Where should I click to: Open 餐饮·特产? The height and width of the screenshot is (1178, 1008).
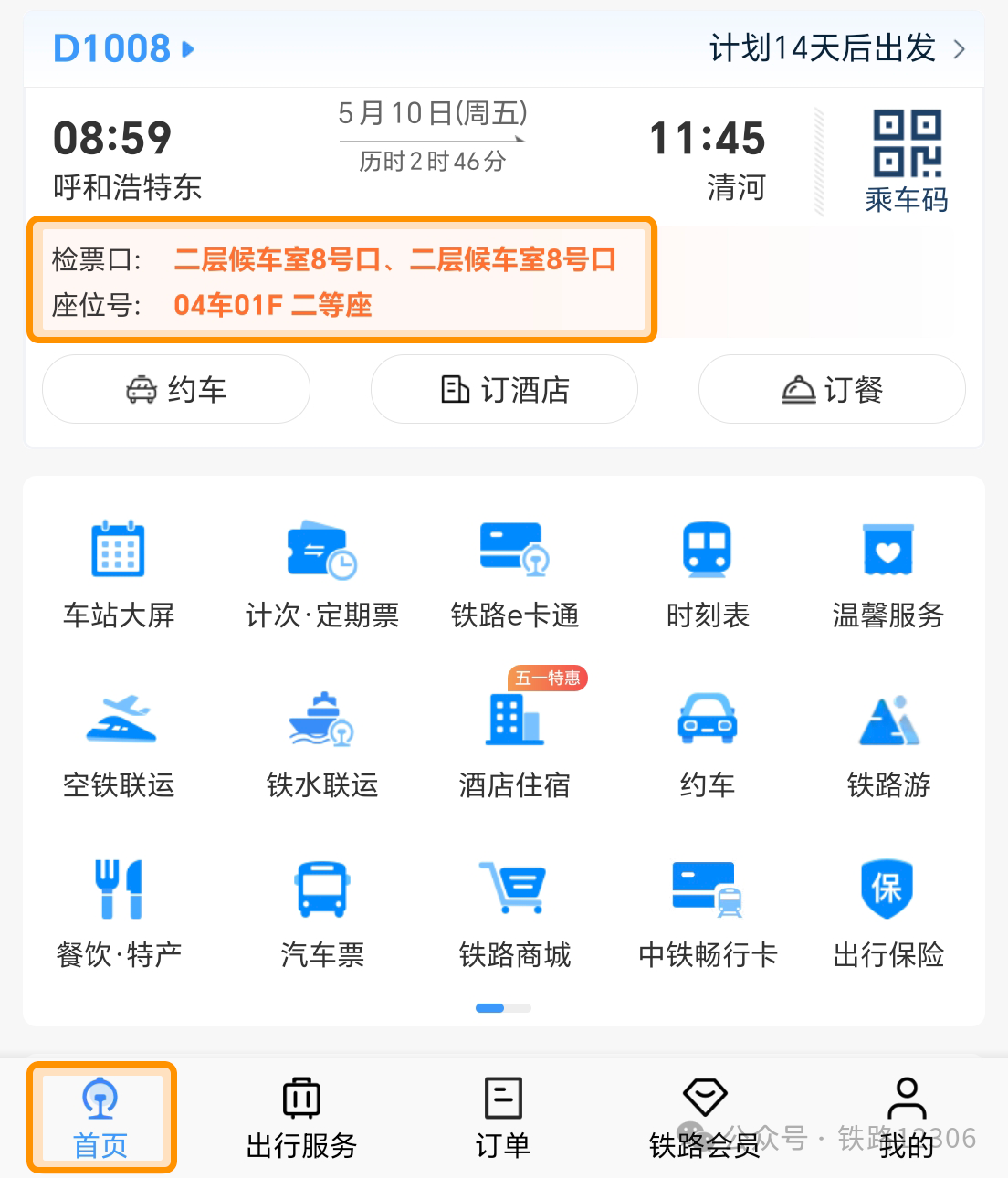point(119,913)
